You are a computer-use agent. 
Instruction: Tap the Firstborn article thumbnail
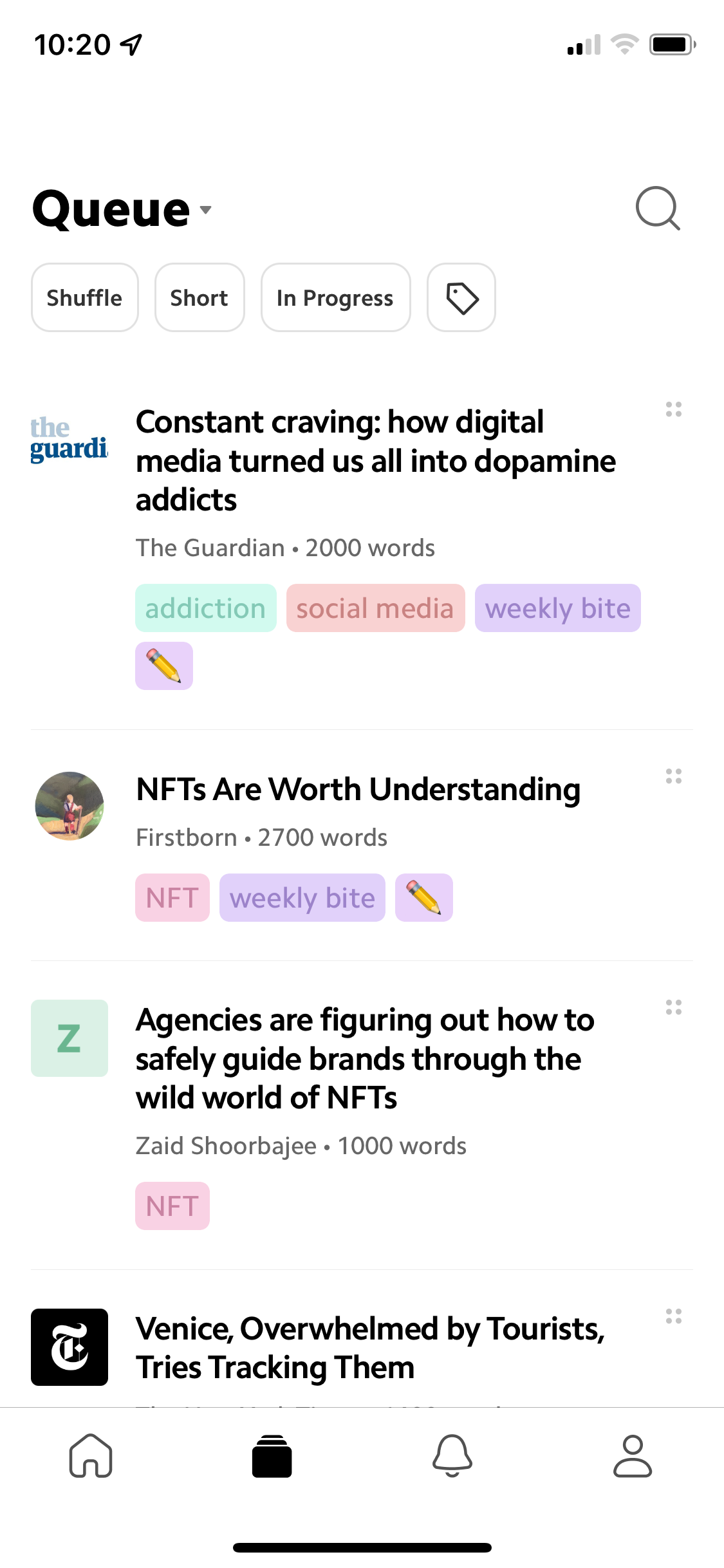click(69, 806)
